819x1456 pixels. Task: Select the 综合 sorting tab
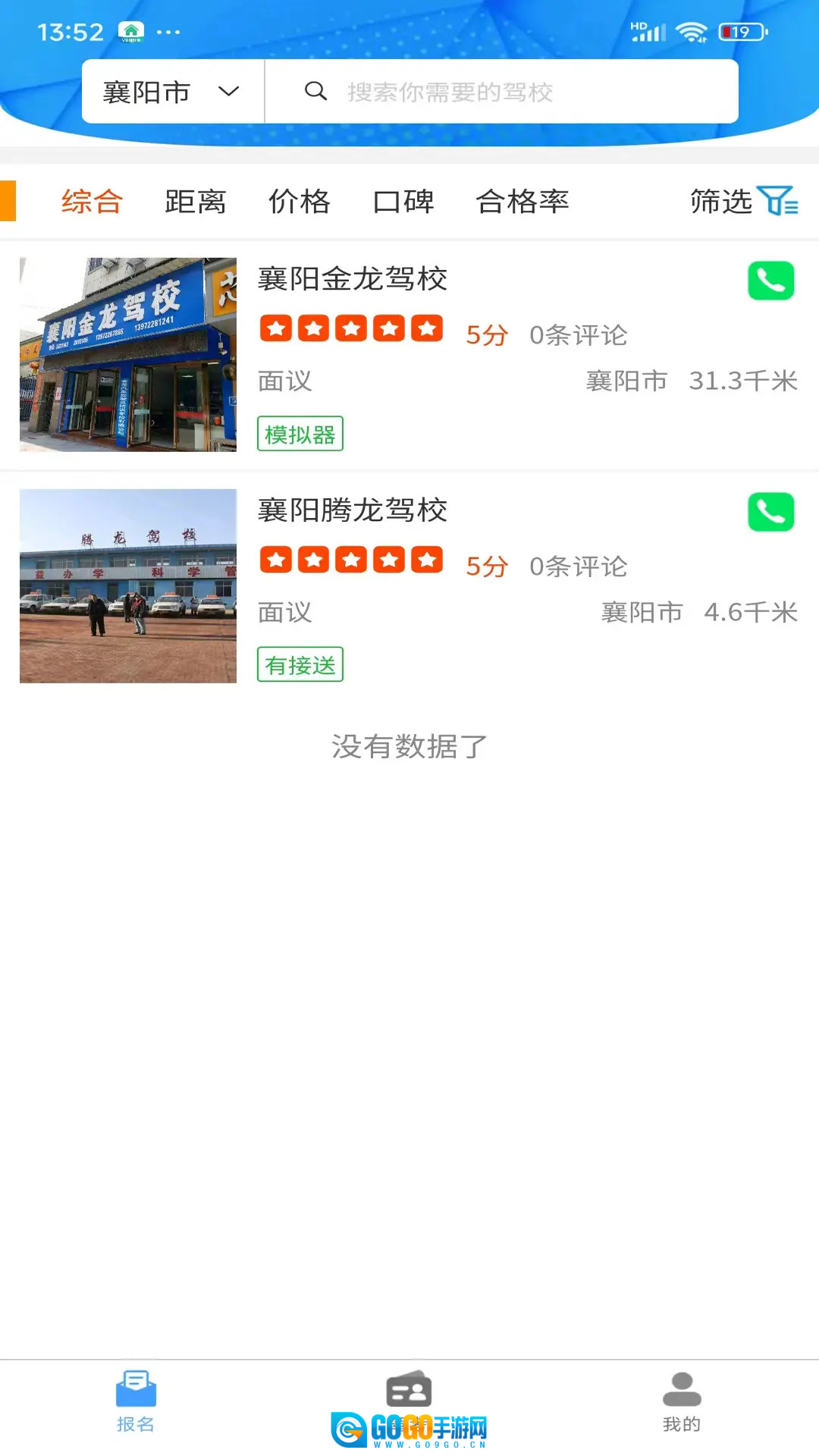(x=92, y=202)
